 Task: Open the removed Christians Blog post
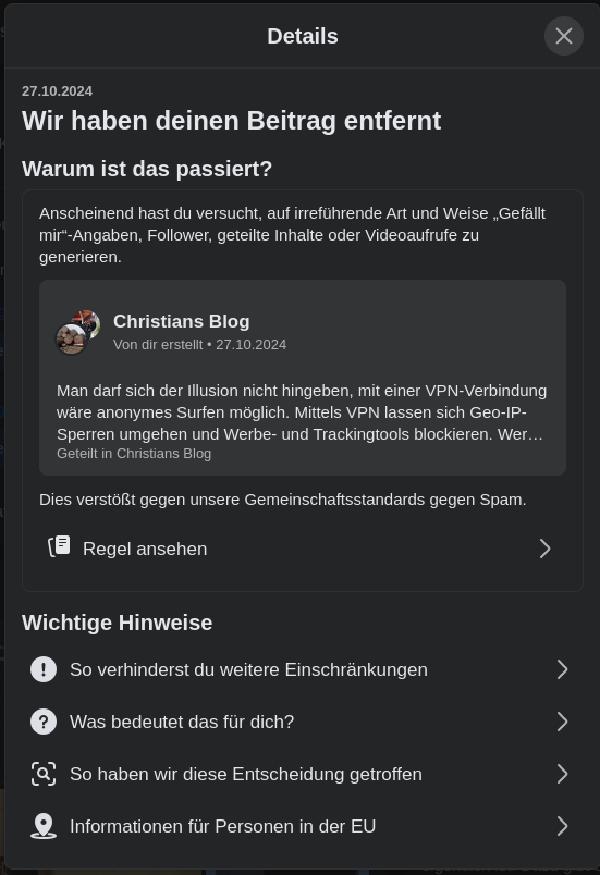pos(302,377)
